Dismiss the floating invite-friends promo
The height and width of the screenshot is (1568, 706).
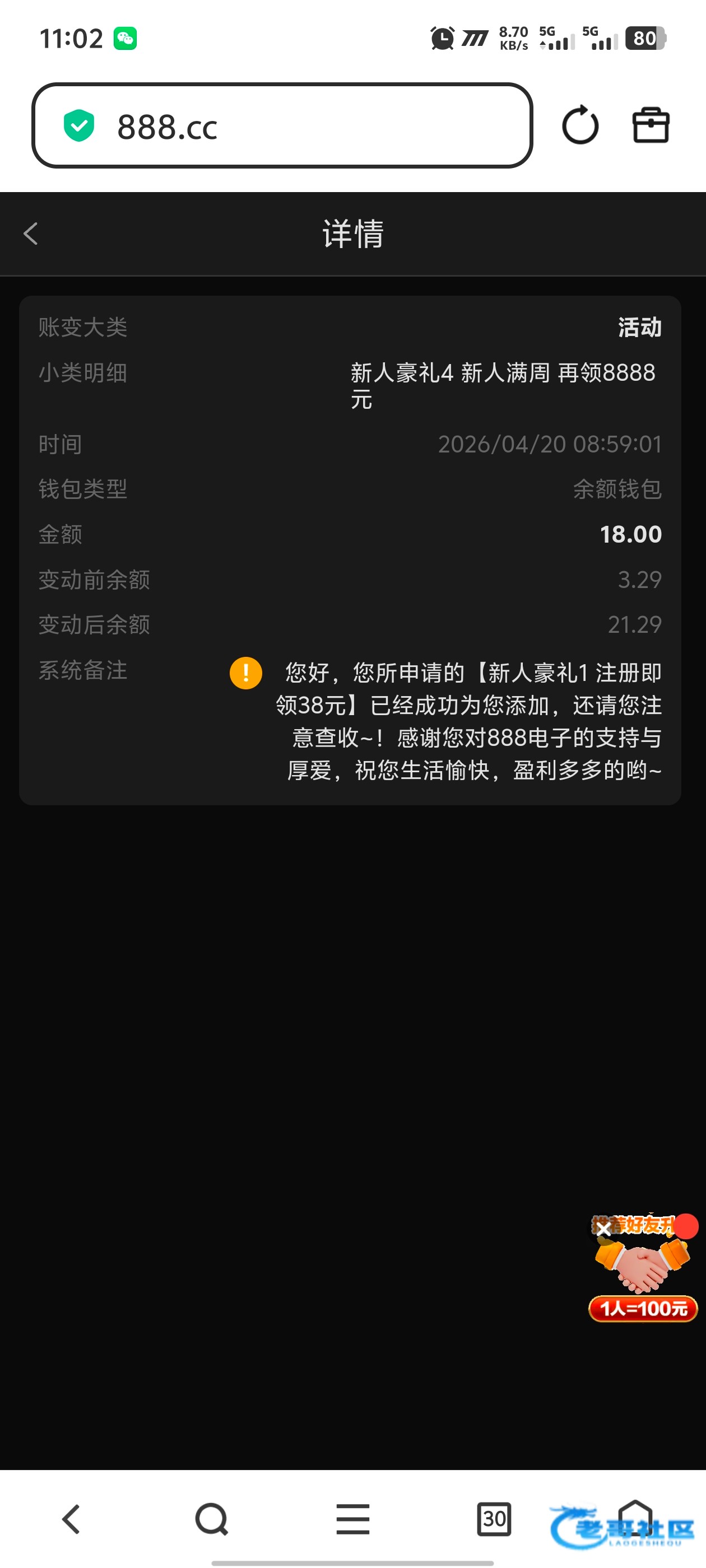click(603, 1229)
